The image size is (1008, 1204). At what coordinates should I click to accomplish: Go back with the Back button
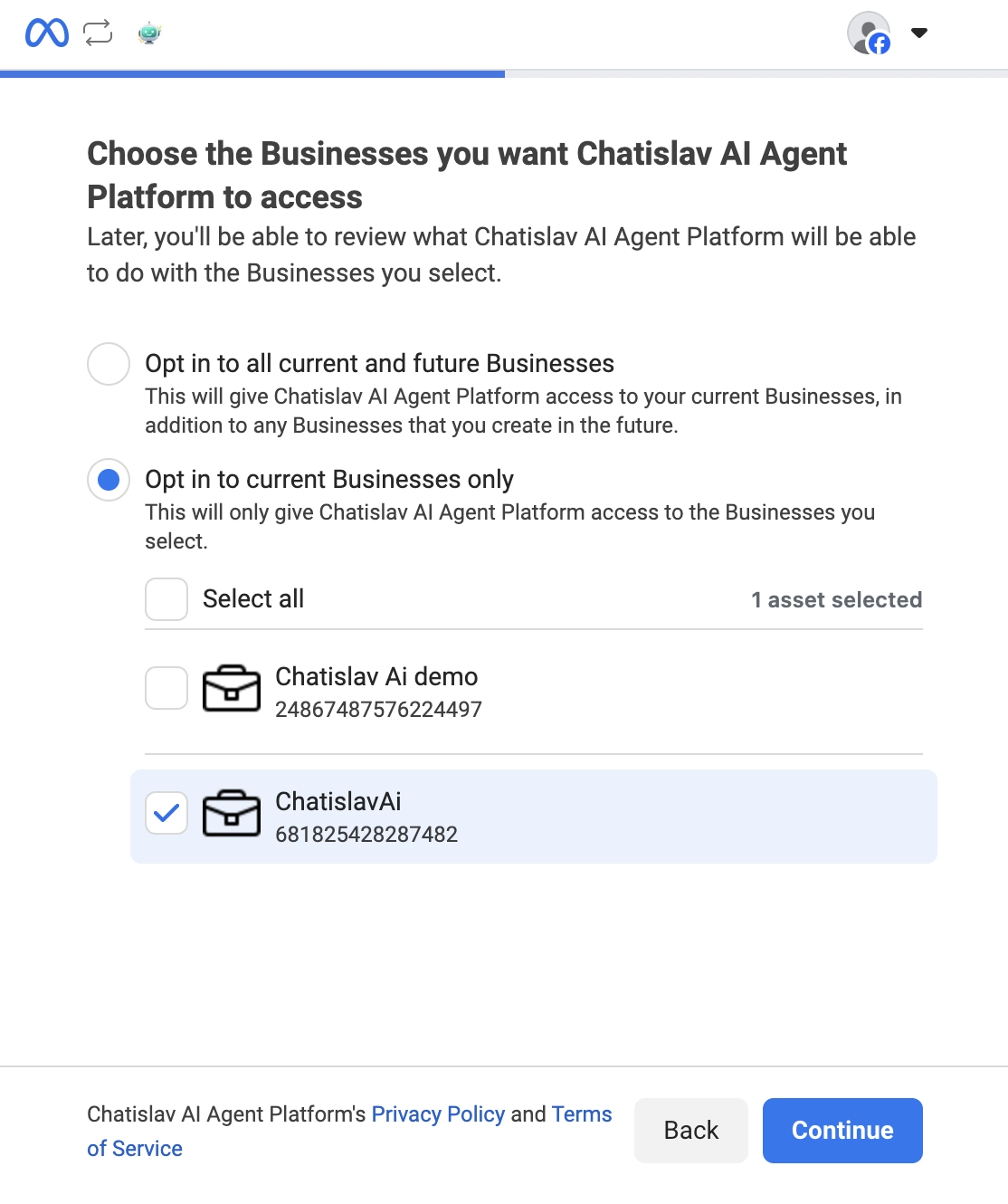pyautogui.click(x=690, y=1131)
